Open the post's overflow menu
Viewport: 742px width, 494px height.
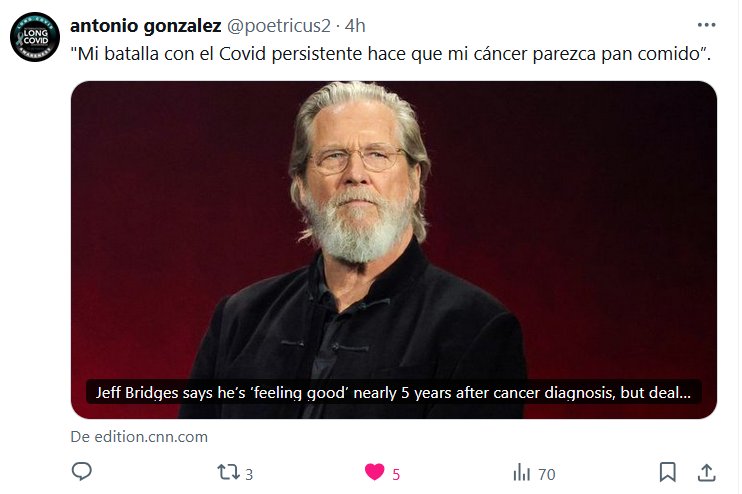pos(706,24)
